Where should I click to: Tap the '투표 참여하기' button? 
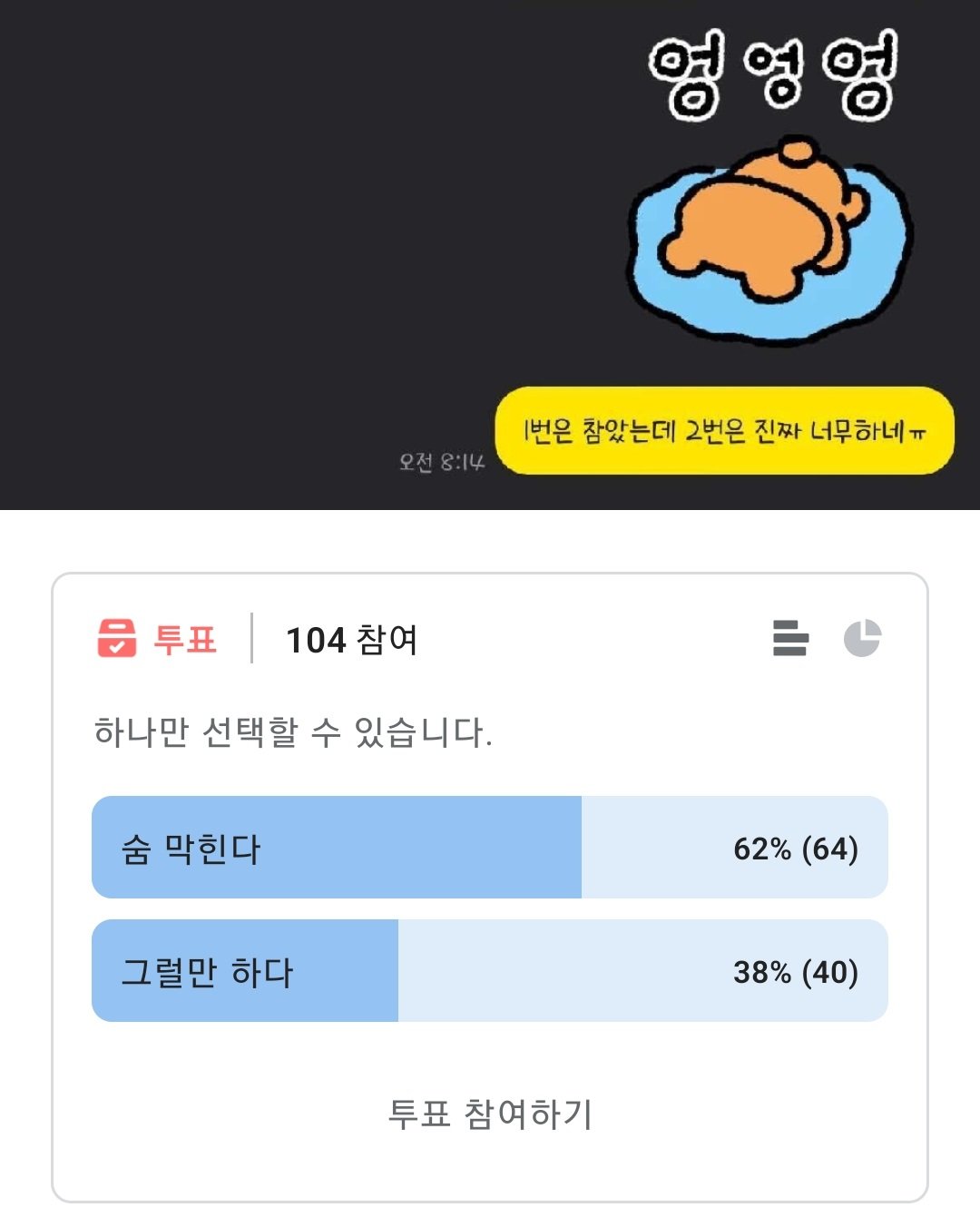[490, 1114]
